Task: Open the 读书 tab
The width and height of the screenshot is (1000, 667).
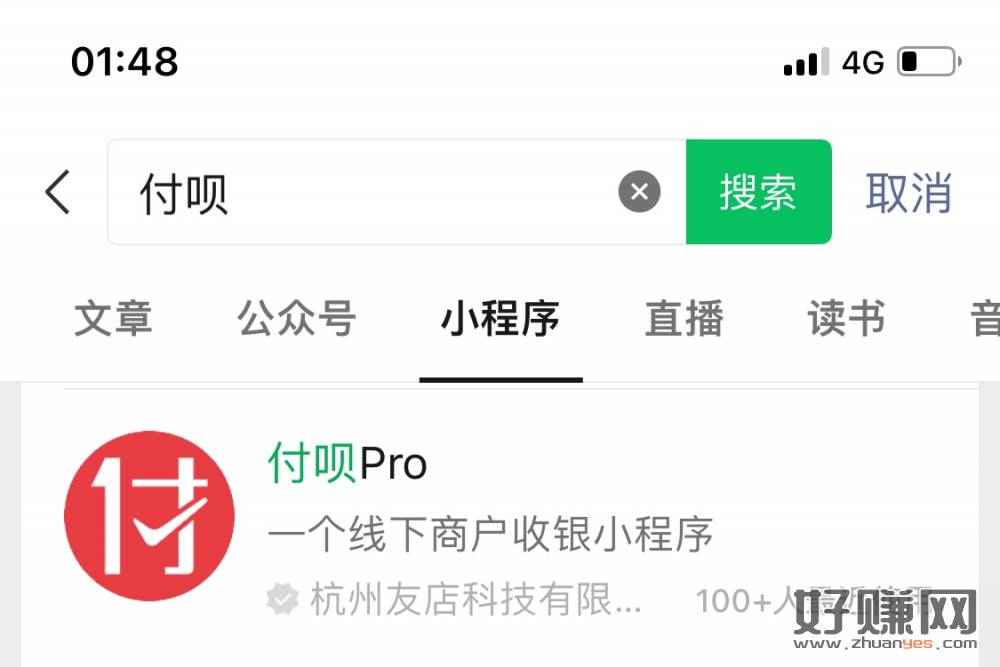Action: pos(846,319)
